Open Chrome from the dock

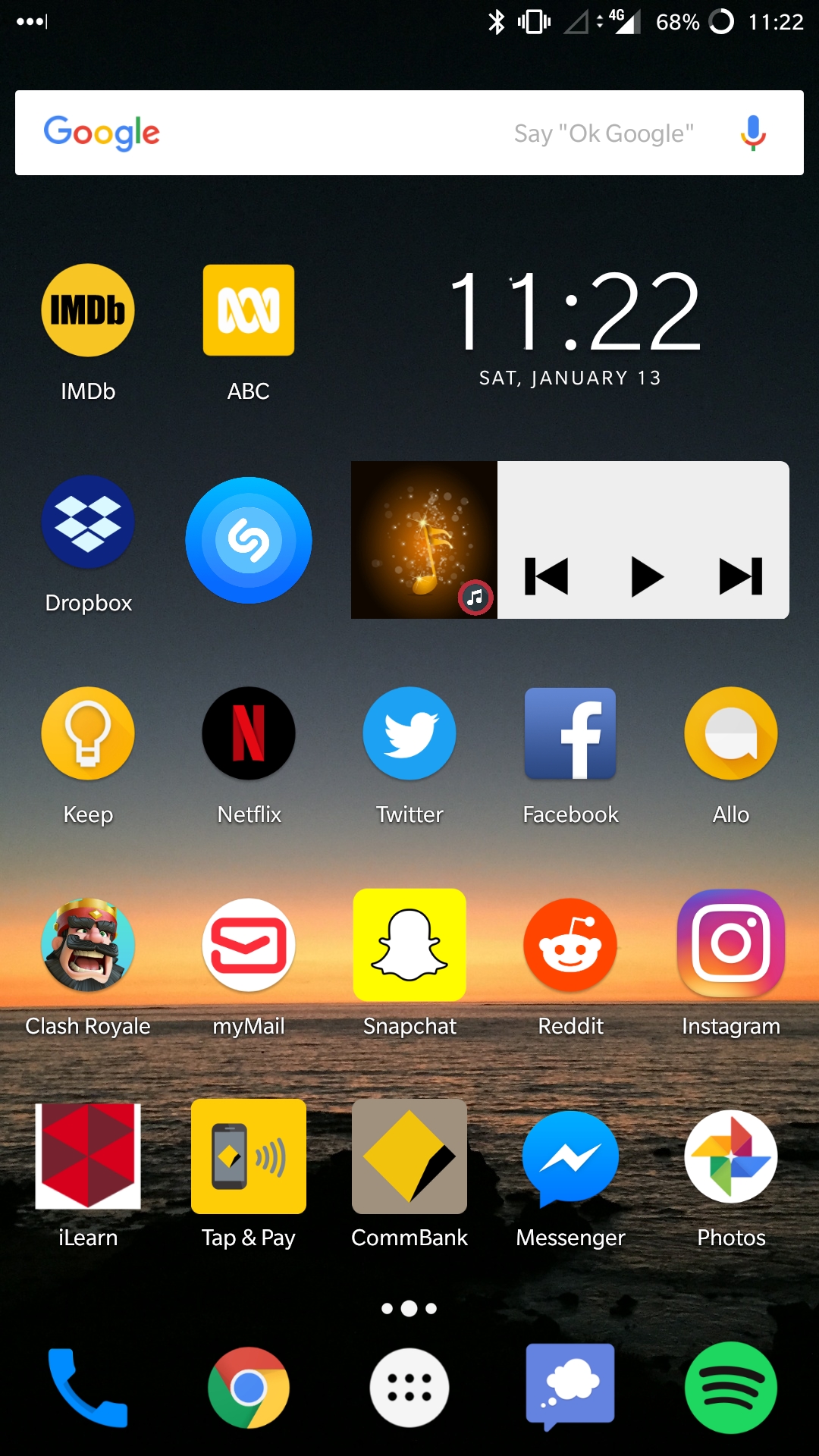249,1385
